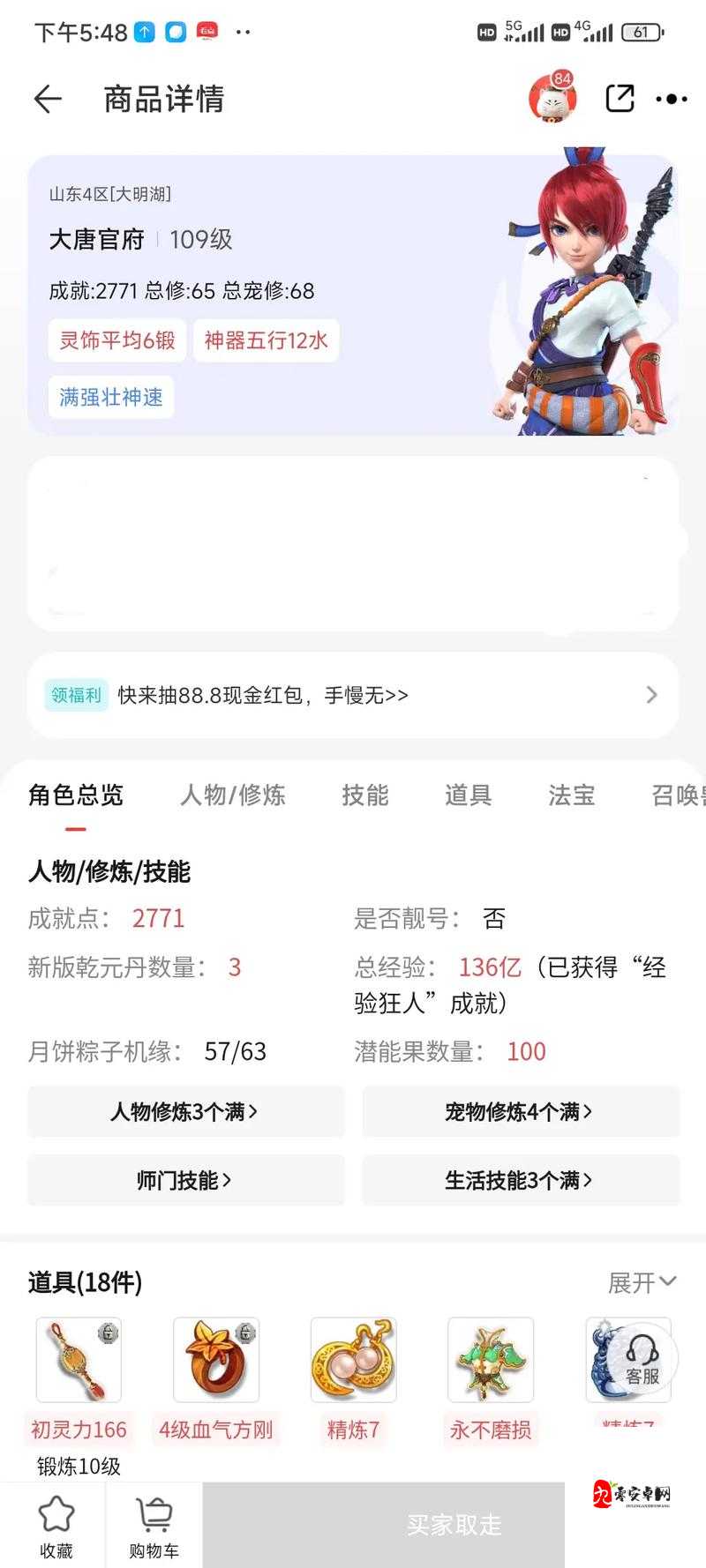Tap the back arrow to leave 商品详情
Viewport: 706px width, 1568px height.
48,99
